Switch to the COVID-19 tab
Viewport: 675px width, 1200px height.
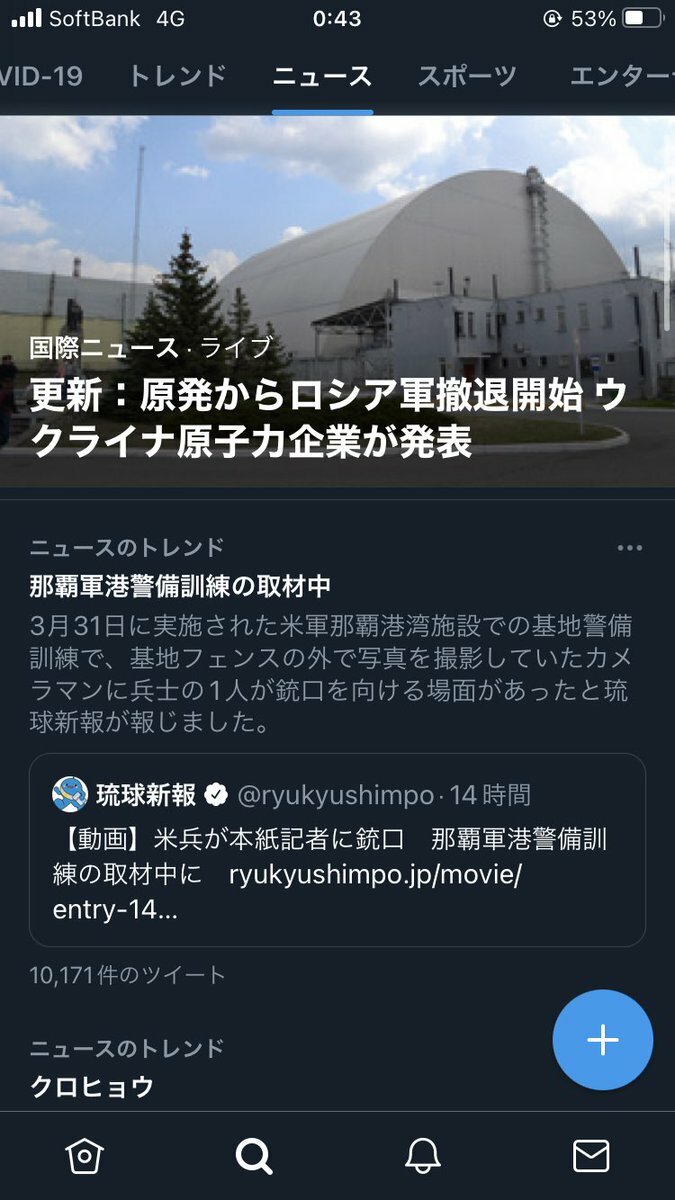pos(40,76)
